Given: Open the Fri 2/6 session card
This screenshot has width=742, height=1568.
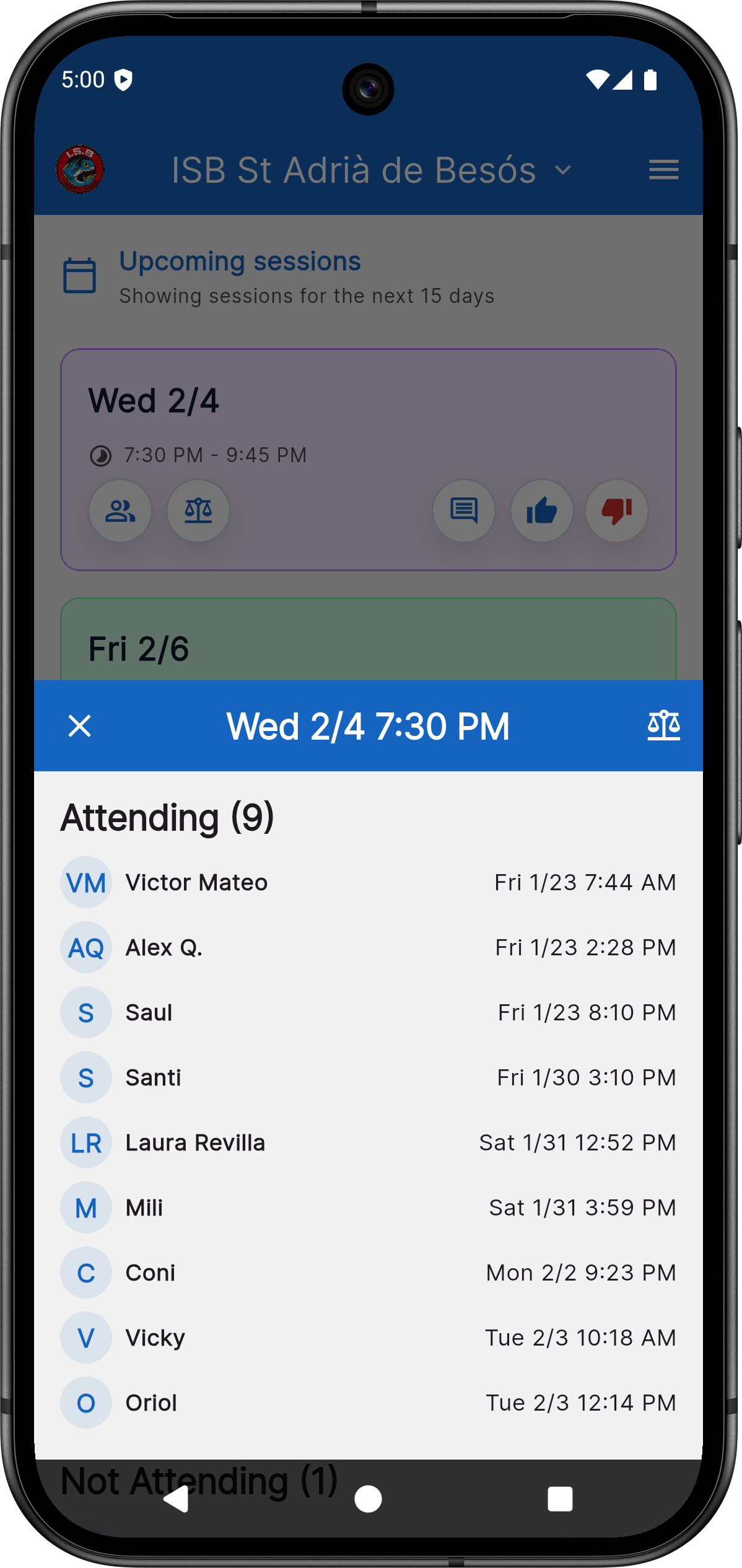Looking at the screenshot, I should (x=368, y=644).
